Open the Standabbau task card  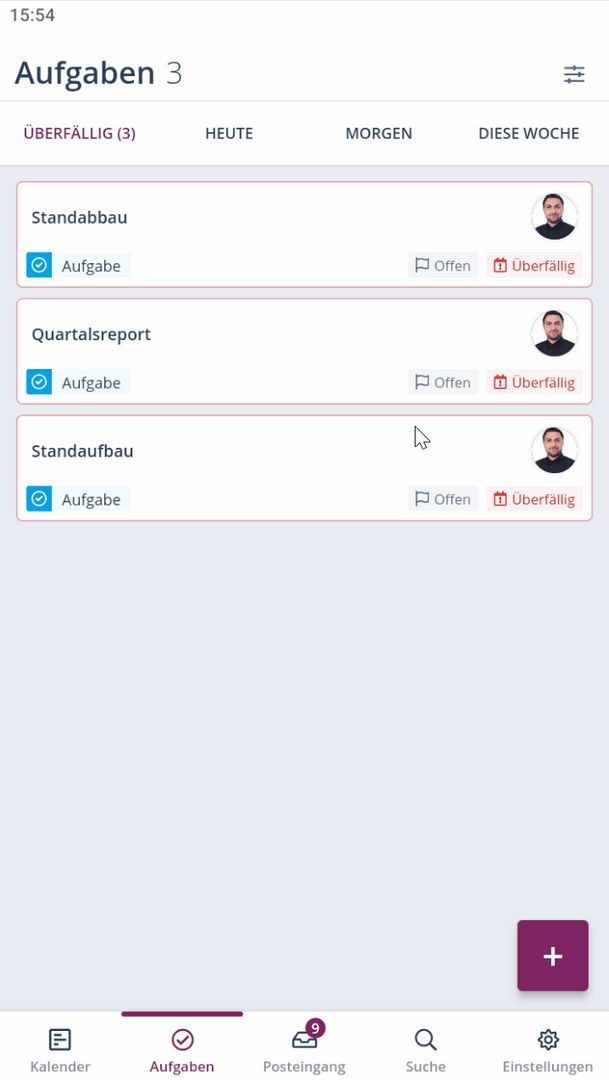click(304, 235)
